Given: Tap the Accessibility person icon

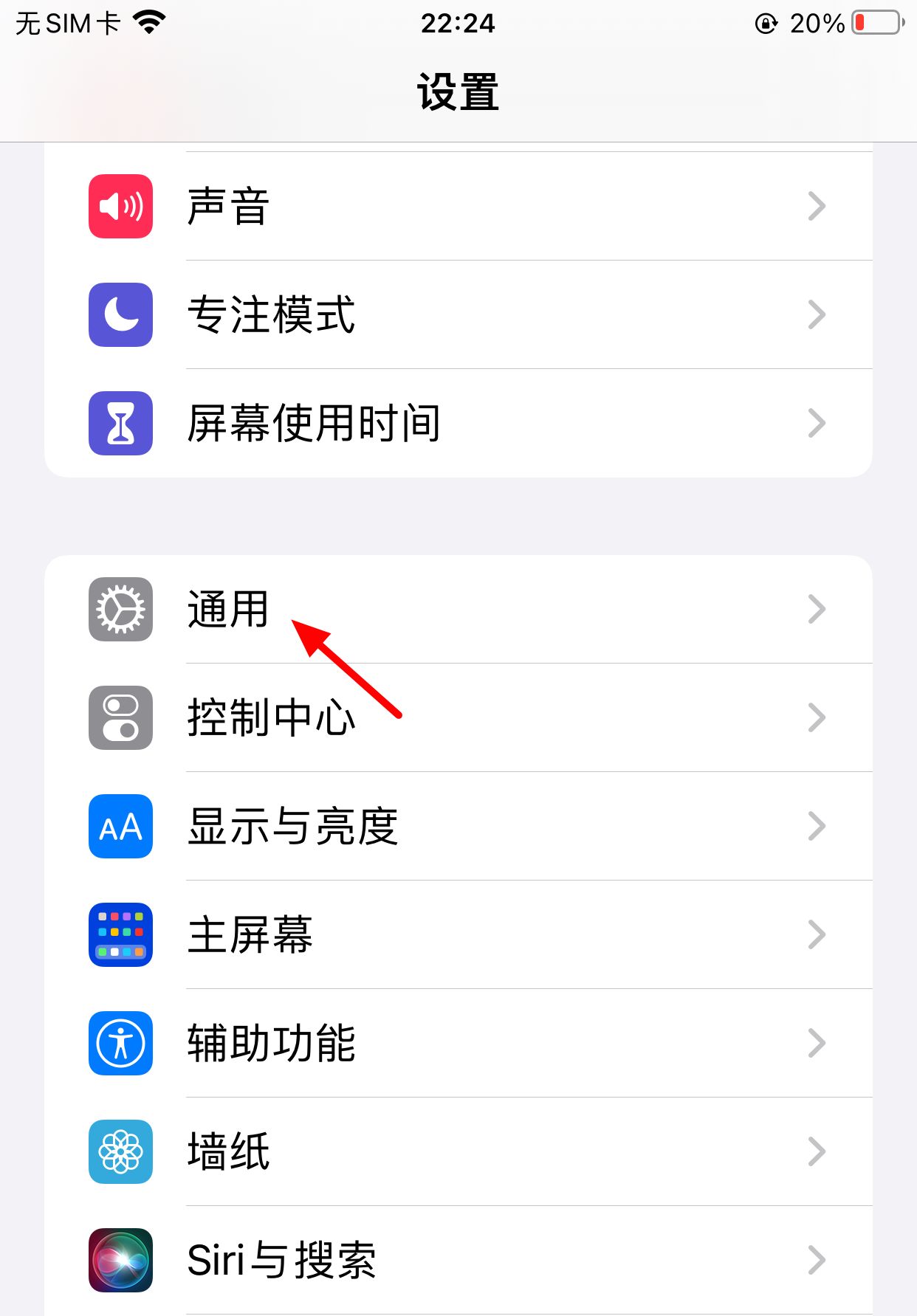Looking at the screenshot, I should click(x=120, y=1043).
